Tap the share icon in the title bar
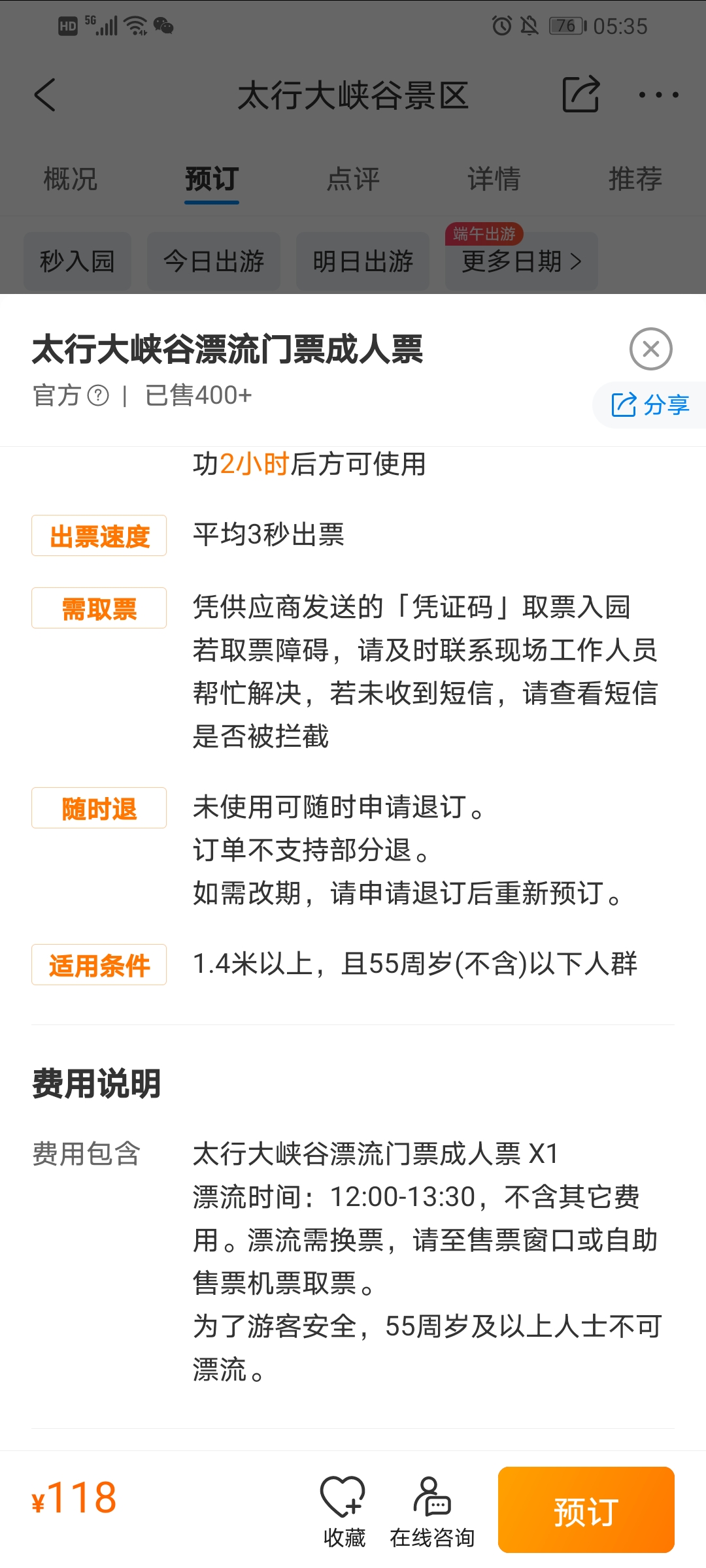706x1568 pixels. click(x=580, y=94)
